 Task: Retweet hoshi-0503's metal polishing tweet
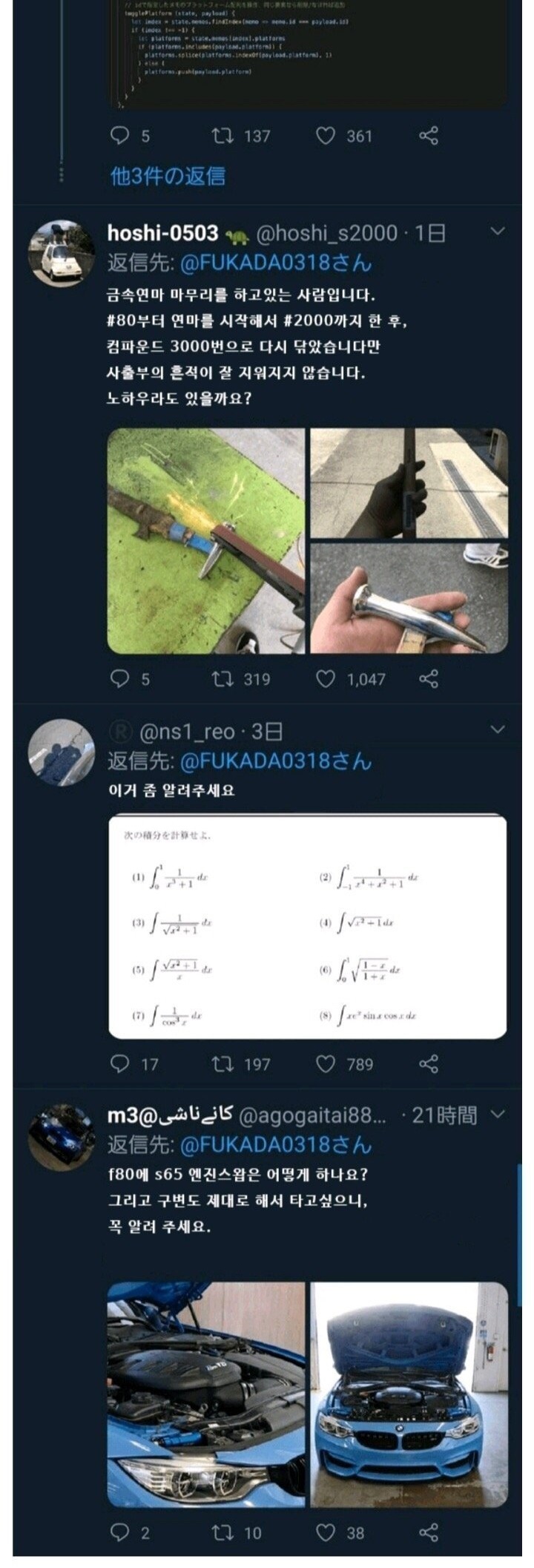222,678
